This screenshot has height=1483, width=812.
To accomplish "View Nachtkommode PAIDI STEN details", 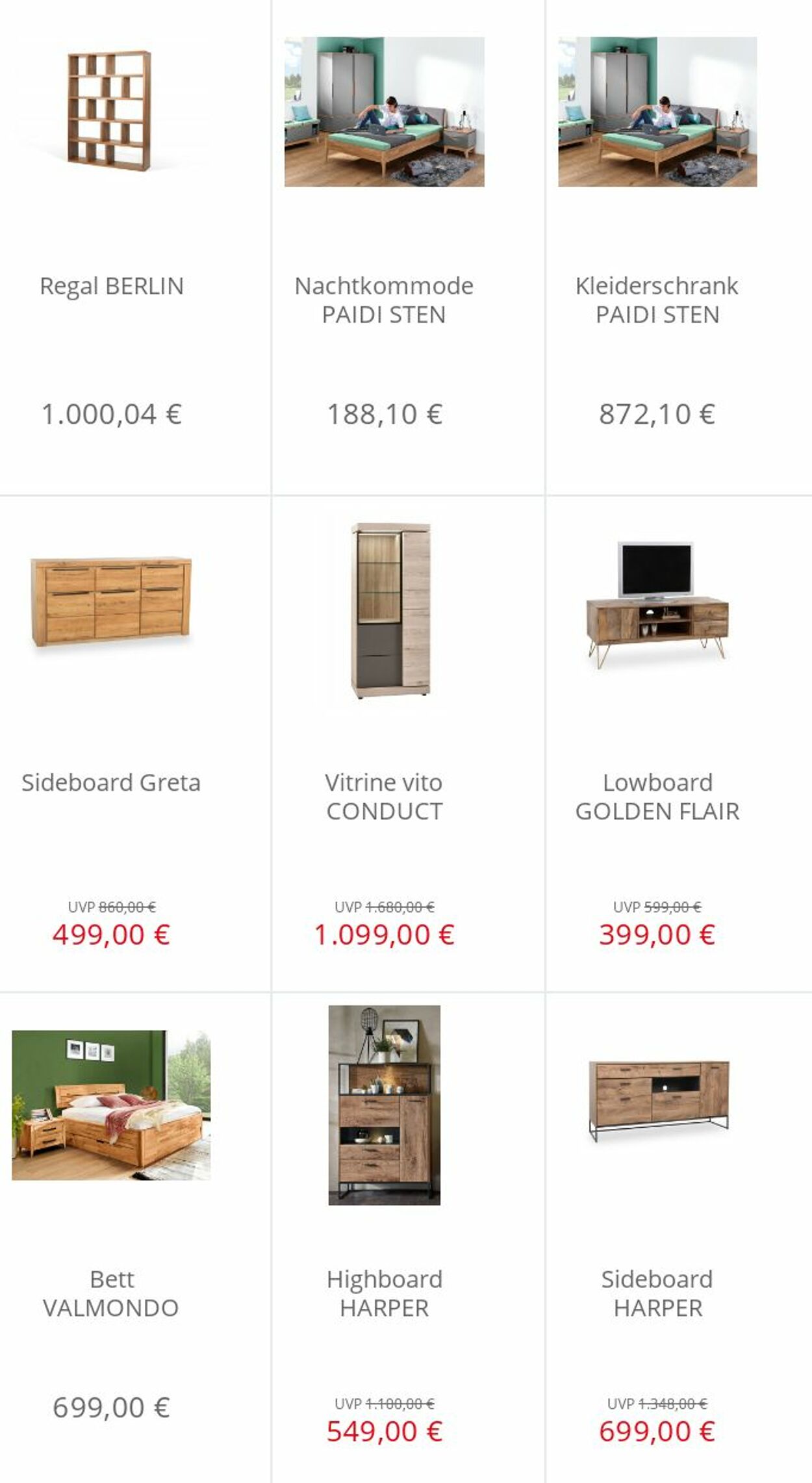I will pyautogui.click(x=384, y=300).
